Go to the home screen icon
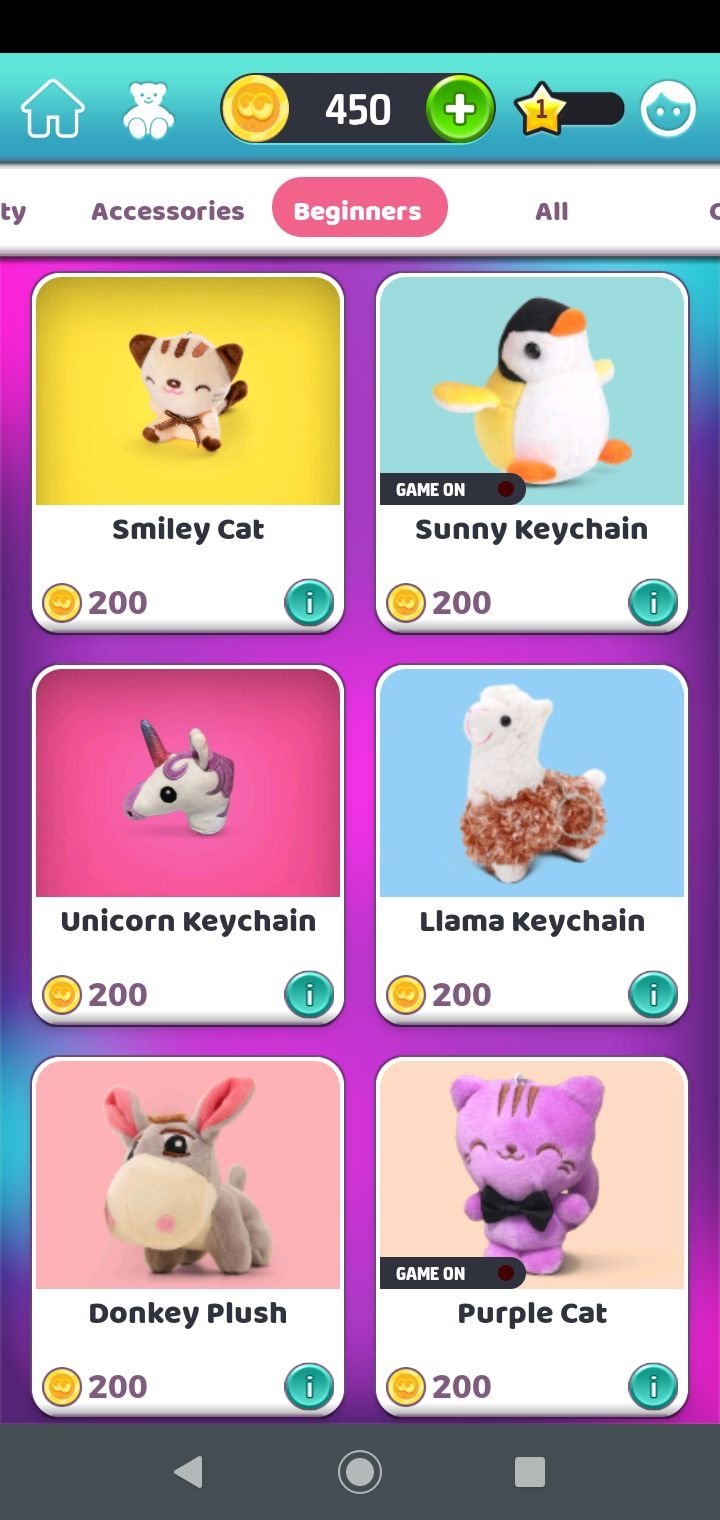The height and width of the screenshot is (1520, 720). tap(52, 109)
